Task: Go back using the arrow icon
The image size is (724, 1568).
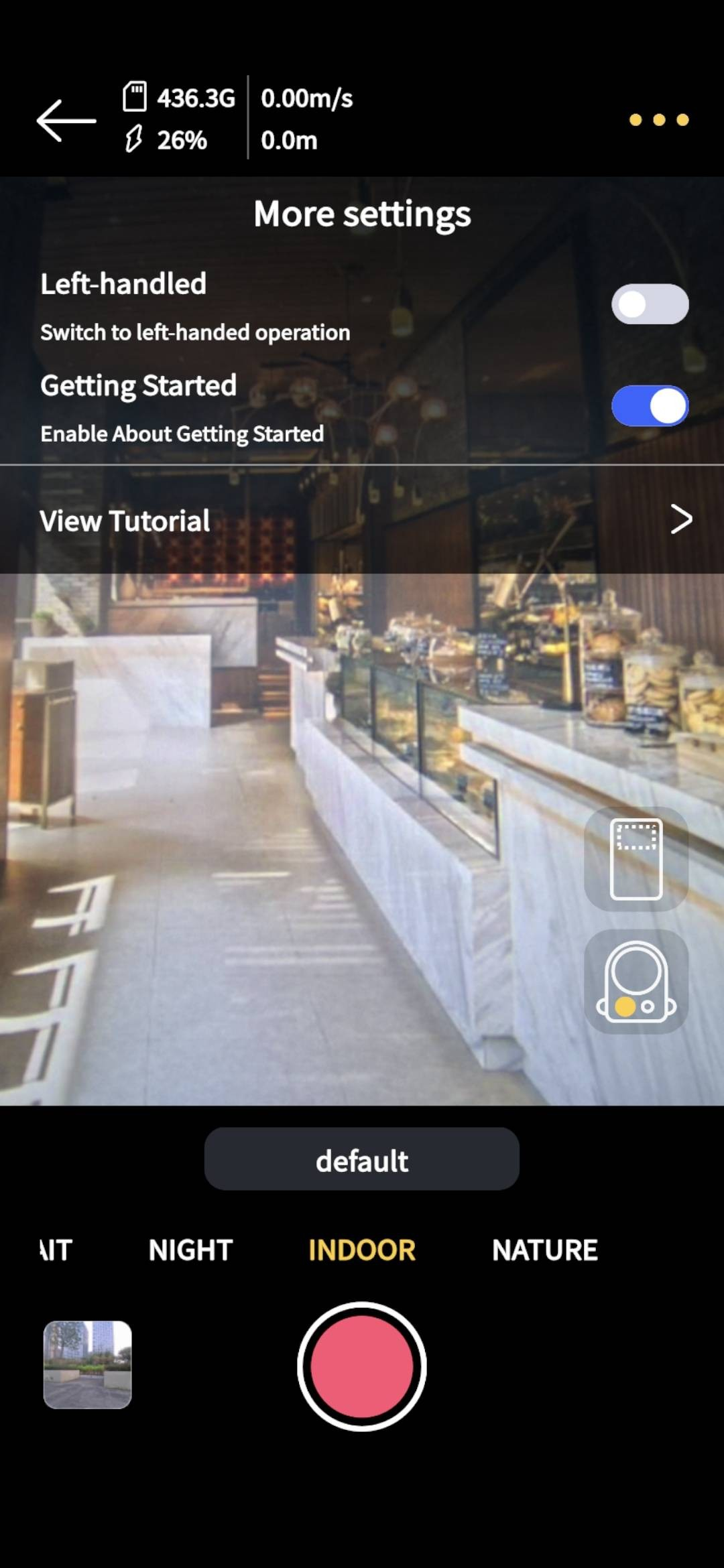Action: pyautogui.click(x=66, y=121)
